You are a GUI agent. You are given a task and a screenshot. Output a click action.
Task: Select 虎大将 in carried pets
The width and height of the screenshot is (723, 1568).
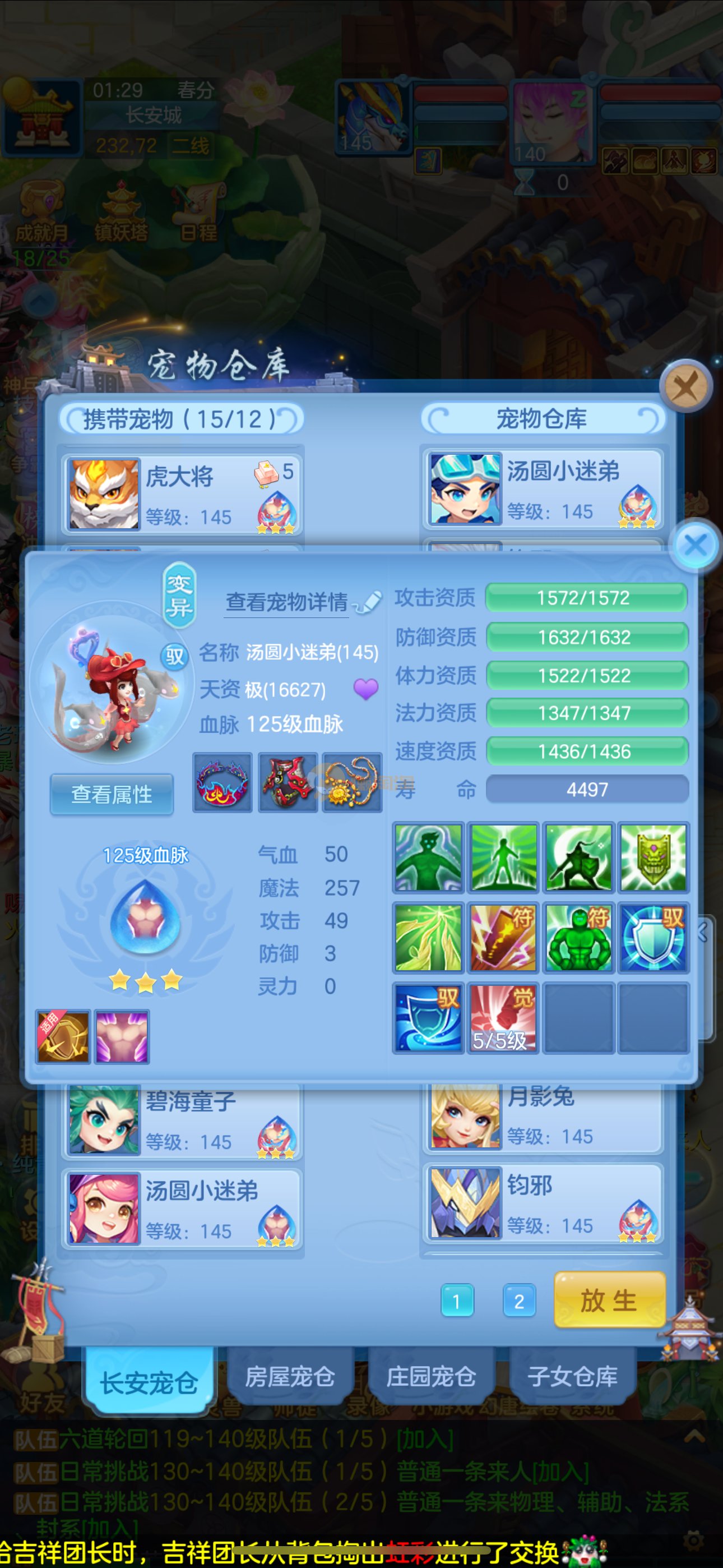tap(183, 494)
